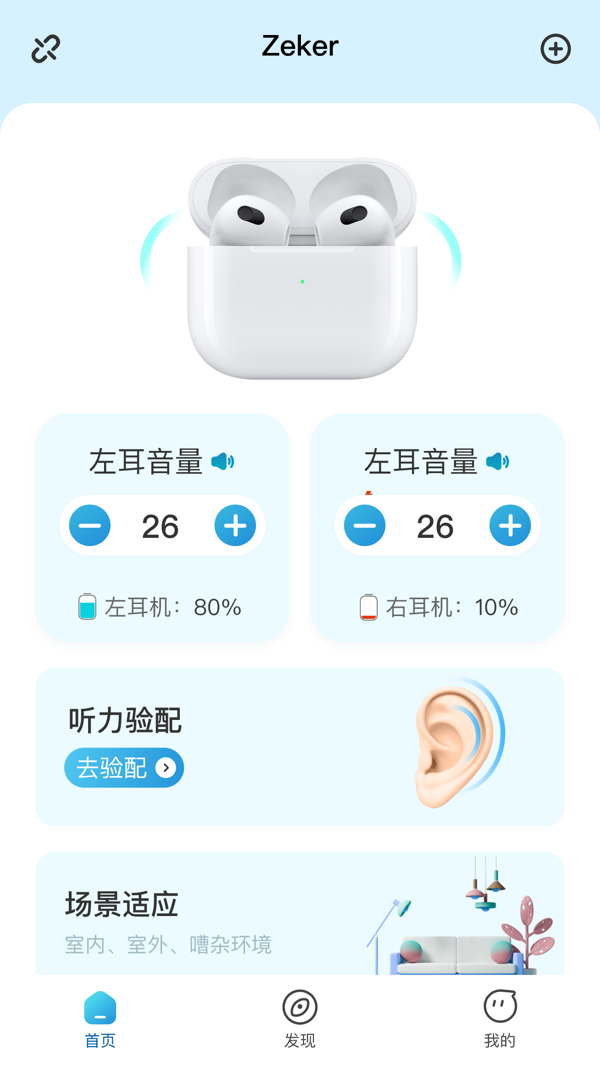Select the 首页 tab

pos(100,1018)
